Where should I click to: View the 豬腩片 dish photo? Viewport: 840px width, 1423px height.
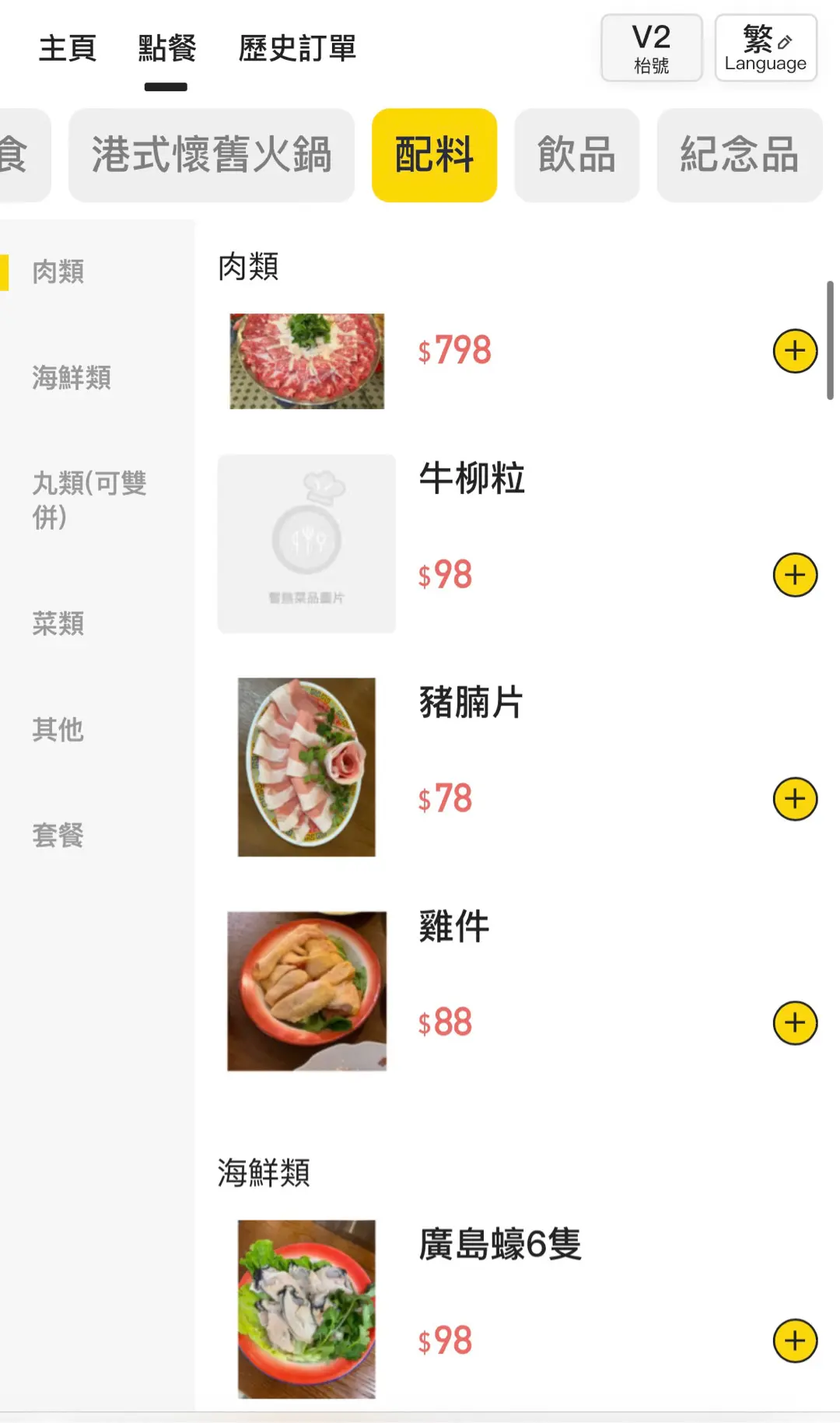coord(306,767)
